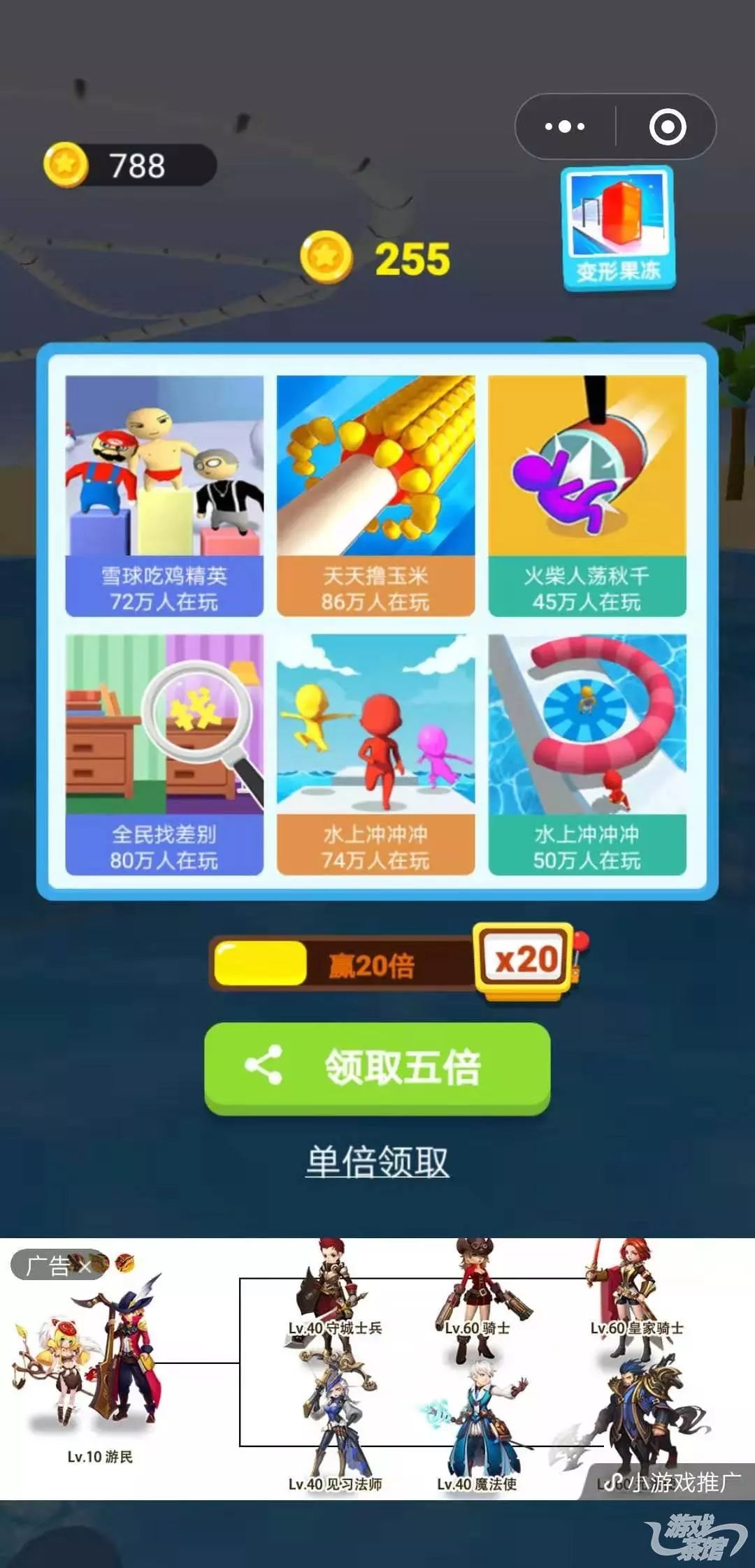
Task: Launch the 天天撸玉米 game
Action: click(x=375, y=495)
